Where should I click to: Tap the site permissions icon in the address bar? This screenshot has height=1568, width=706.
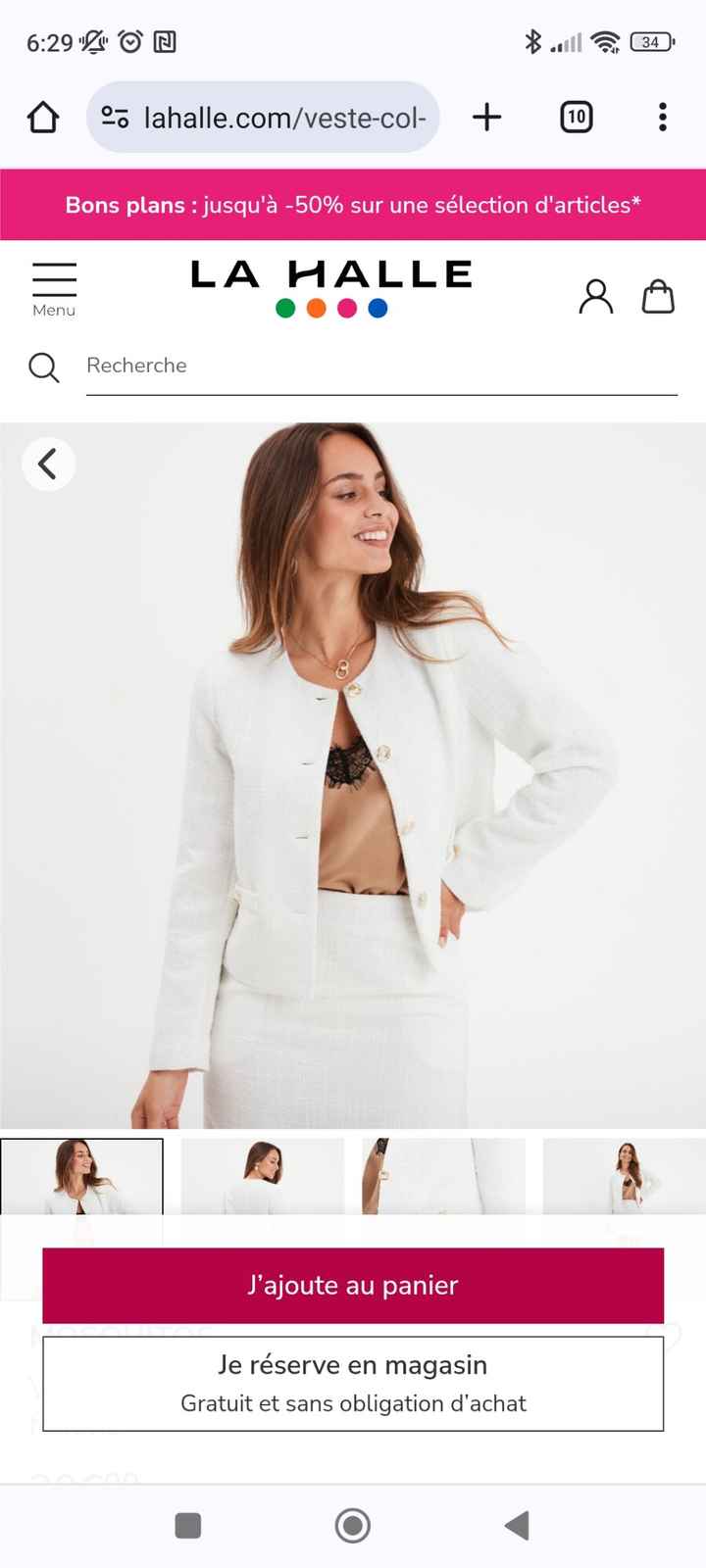pyautogui.click(x=115, y=117)
